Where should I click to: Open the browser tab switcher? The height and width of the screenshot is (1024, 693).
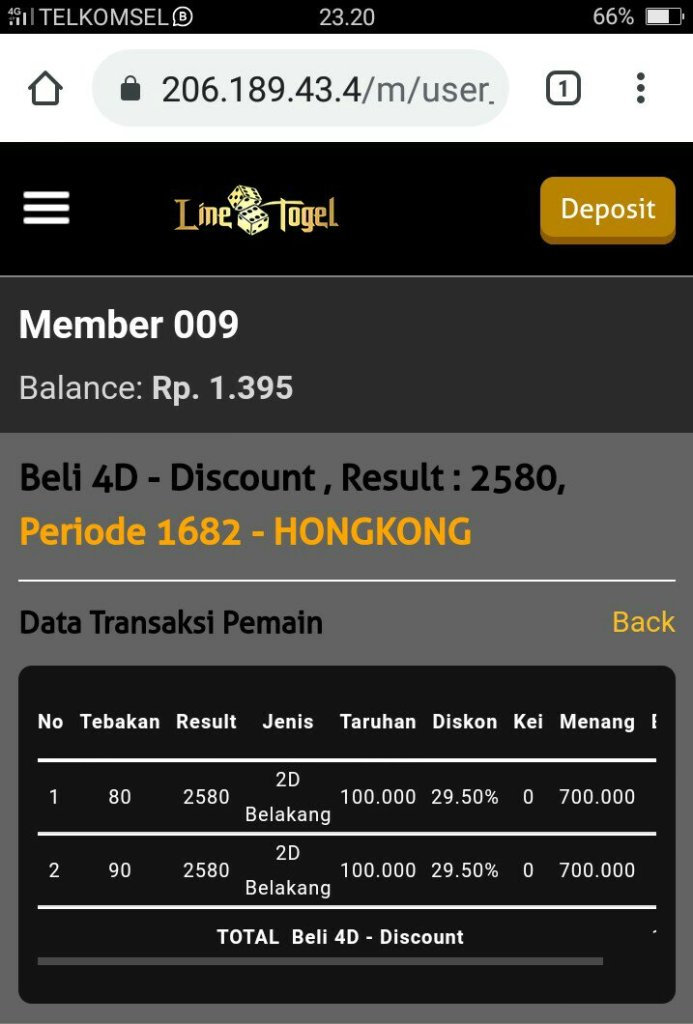click(x=563, y=89)
